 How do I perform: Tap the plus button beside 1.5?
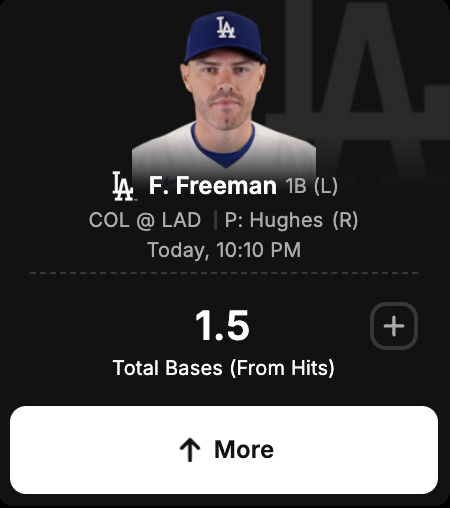pos(394,326)
